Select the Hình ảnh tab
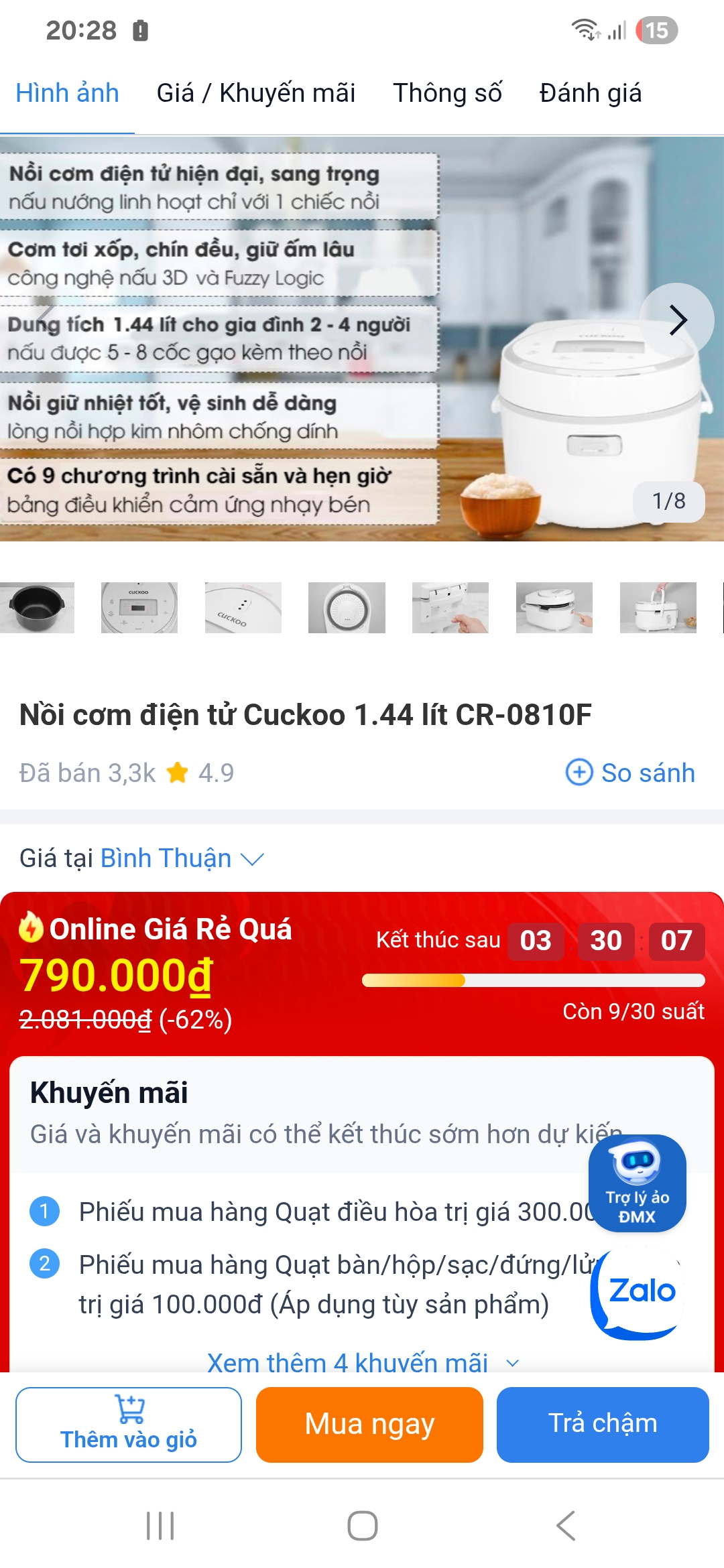 coord(67,93)
